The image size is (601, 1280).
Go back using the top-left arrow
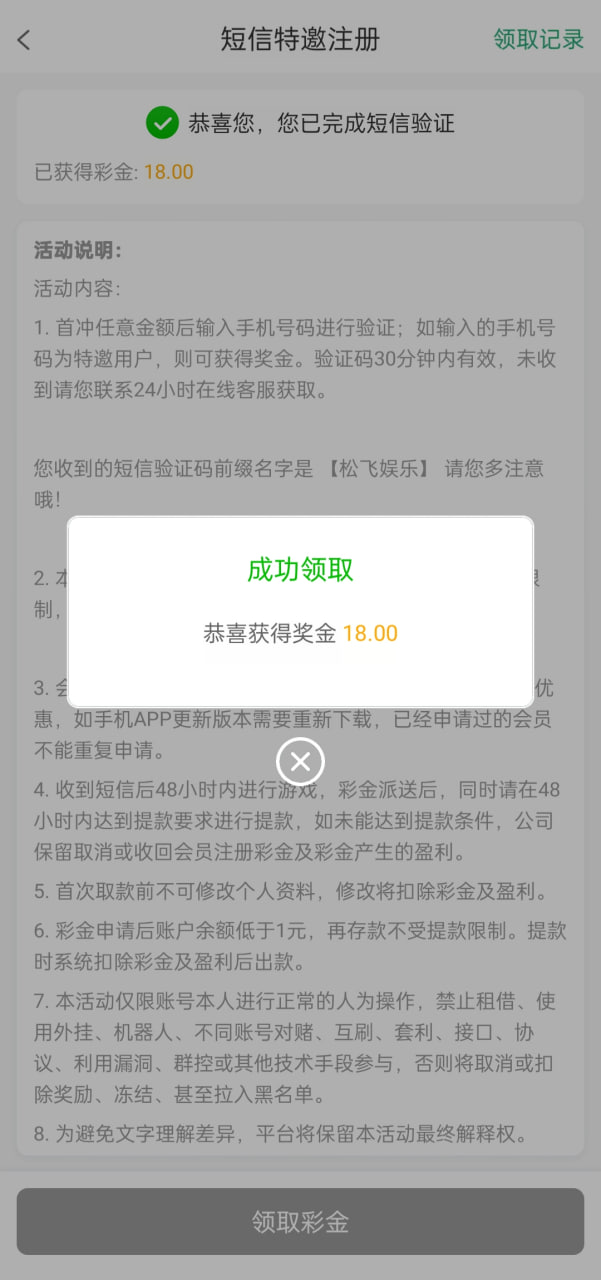pyautogui.click(x=25, y=40)
